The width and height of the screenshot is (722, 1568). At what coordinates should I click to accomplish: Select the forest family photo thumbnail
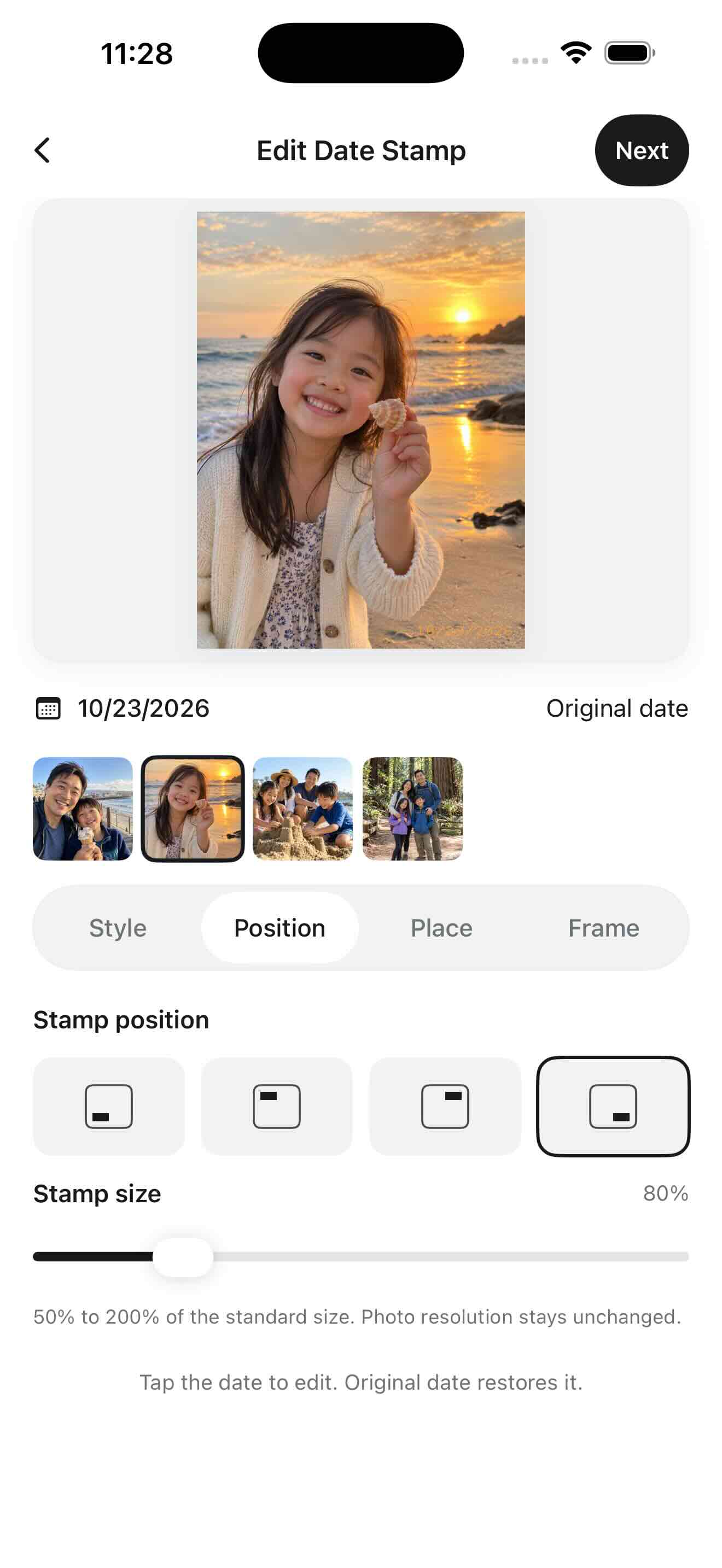point(413,809)
